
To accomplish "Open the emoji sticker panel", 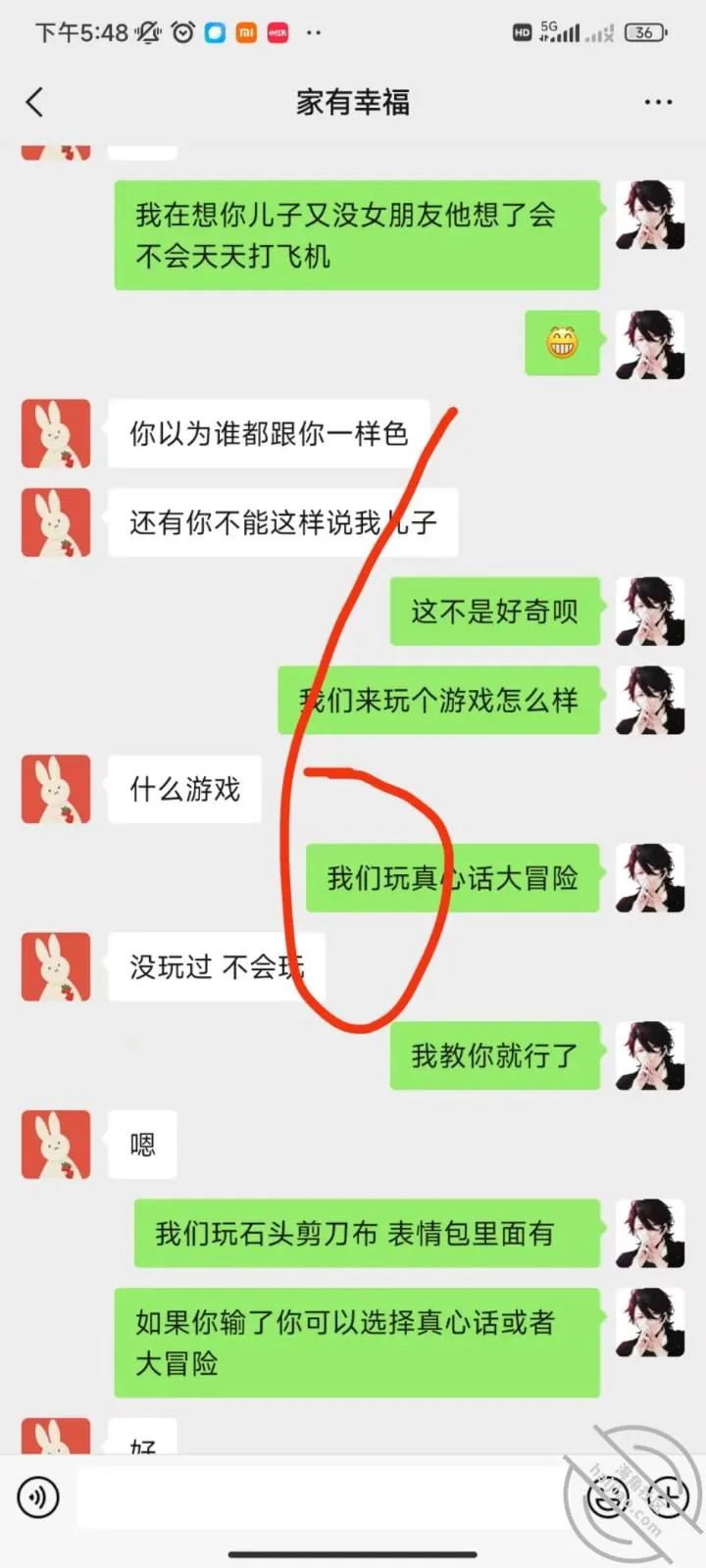I will [608, 1497].
